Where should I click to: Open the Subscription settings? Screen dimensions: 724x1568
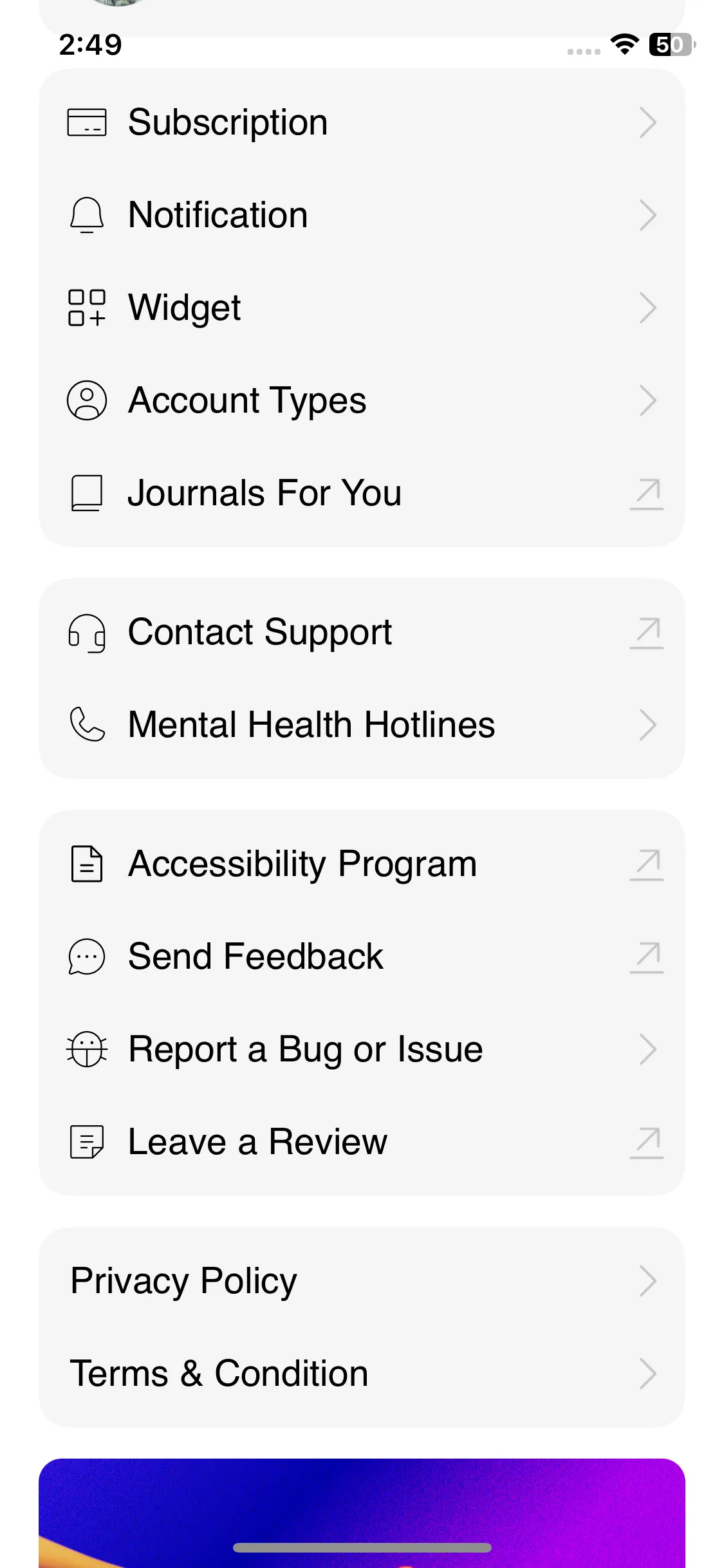pyautogui.click(x=360, y=122)
